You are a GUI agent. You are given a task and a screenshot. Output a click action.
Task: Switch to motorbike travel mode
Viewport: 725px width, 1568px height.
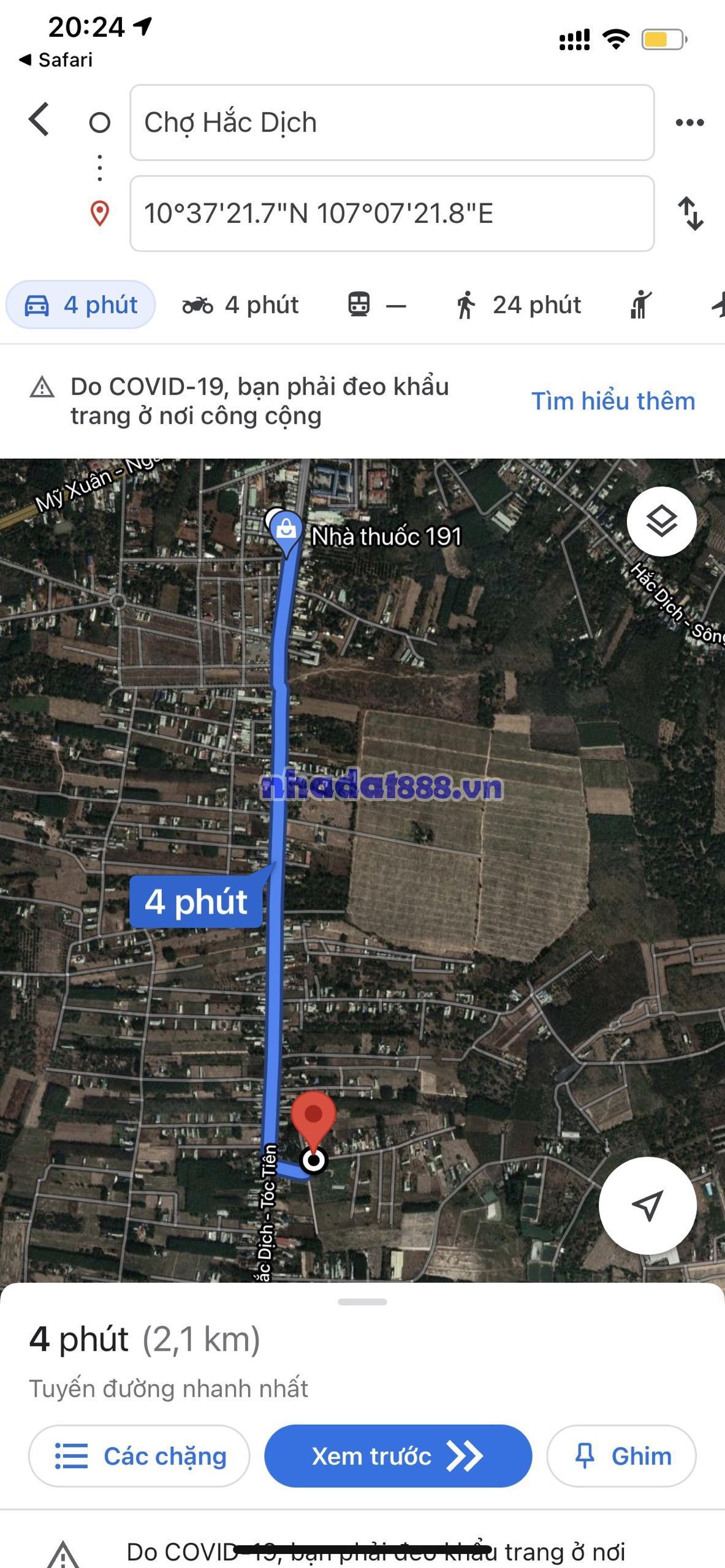tap(240, 304)
